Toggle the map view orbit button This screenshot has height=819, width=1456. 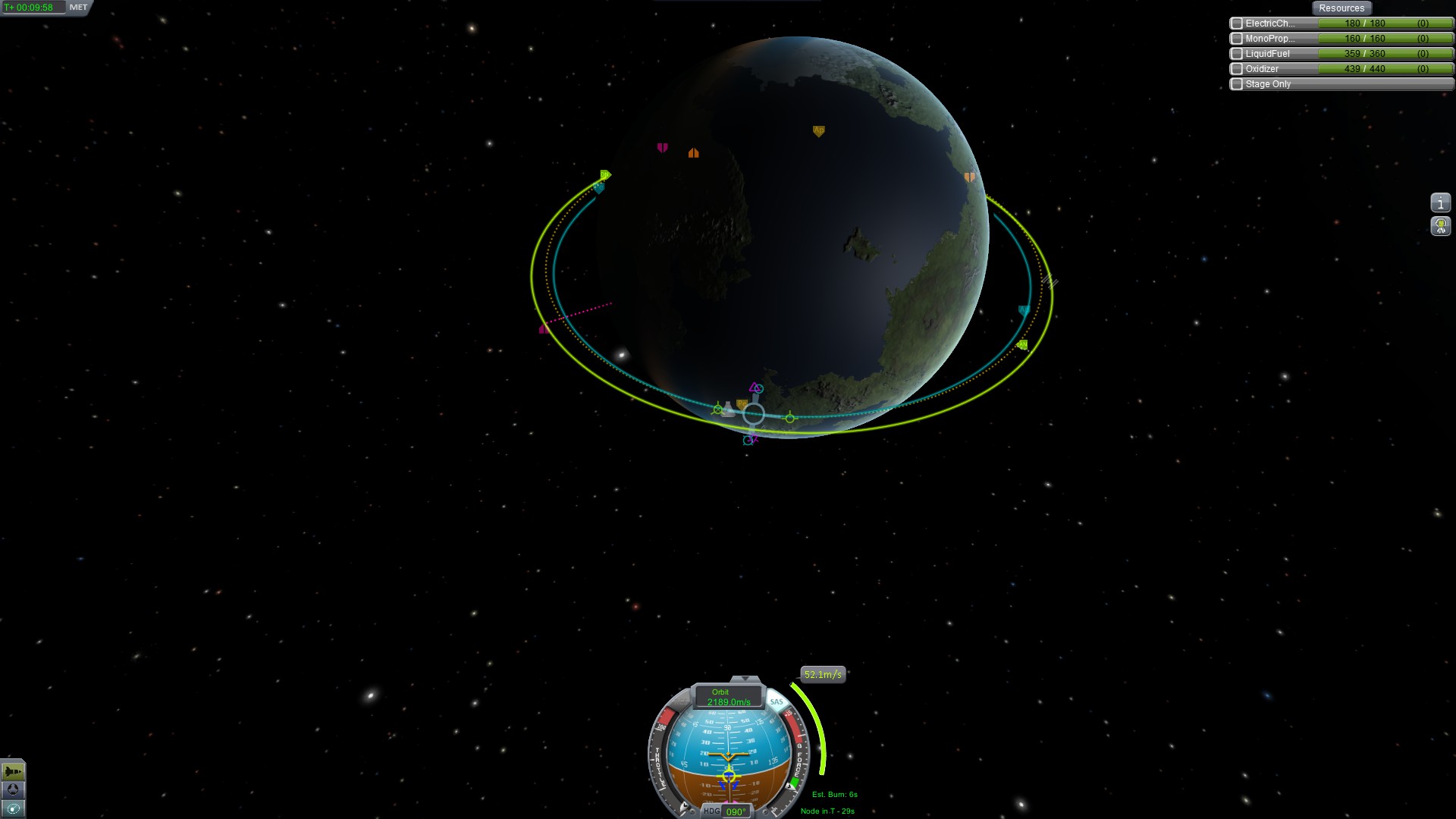[x=13, y=808]
